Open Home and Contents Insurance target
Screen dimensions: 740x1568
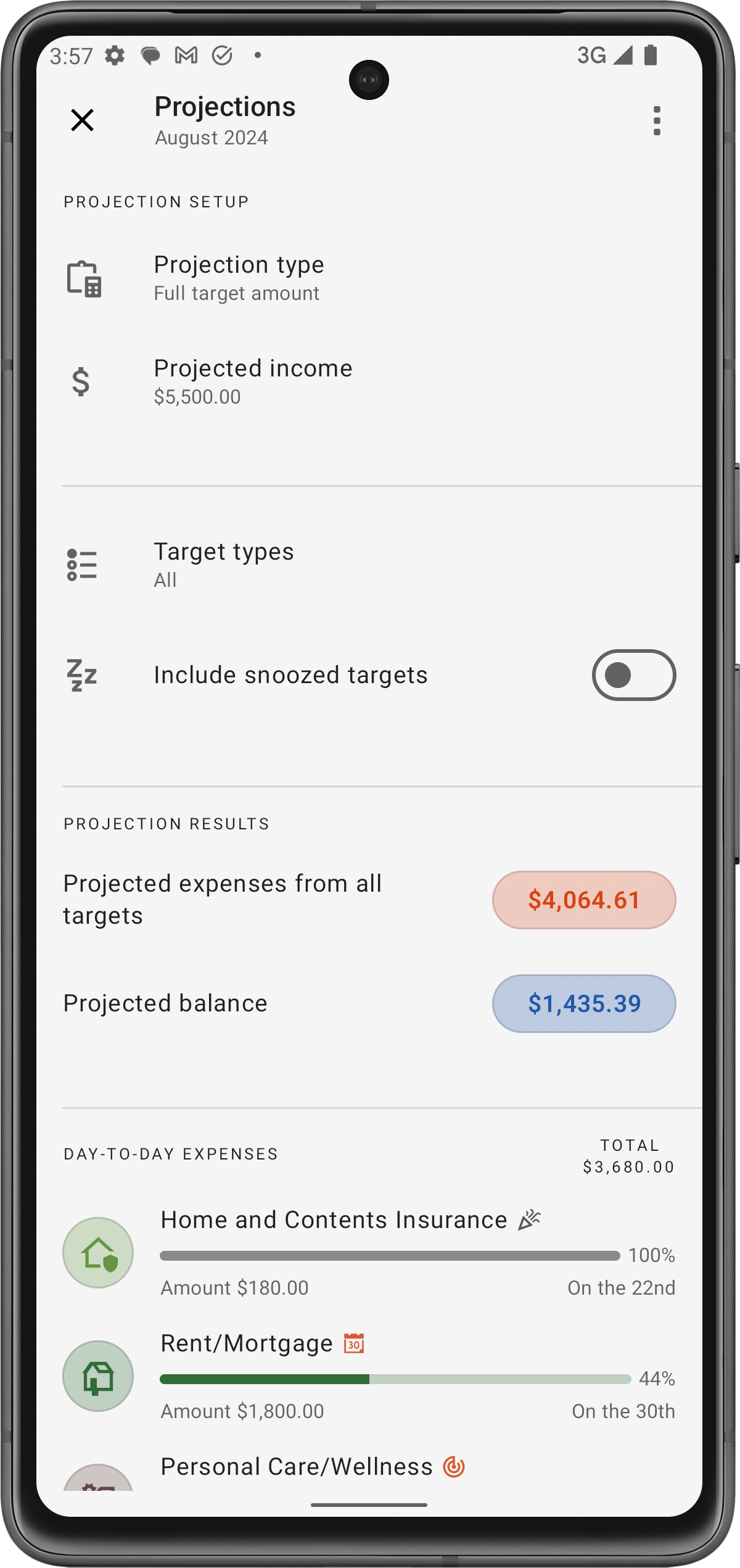pos(370,1253)
